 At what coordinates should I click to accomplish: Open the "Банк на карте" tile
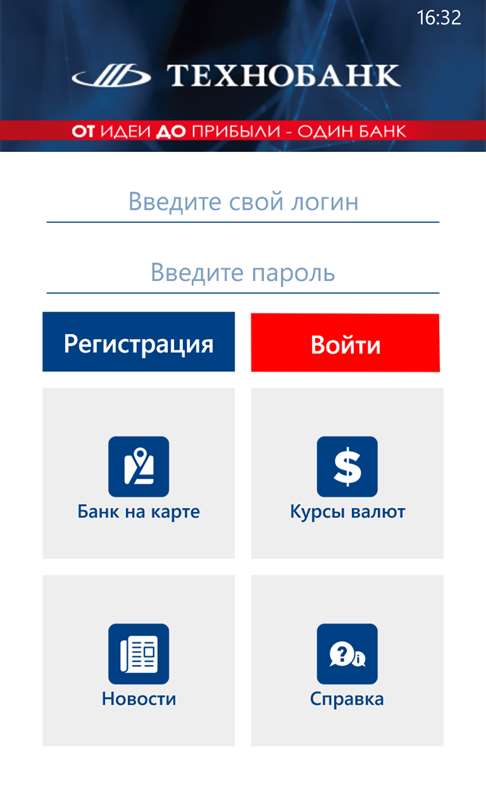click(x=138, y=473)
